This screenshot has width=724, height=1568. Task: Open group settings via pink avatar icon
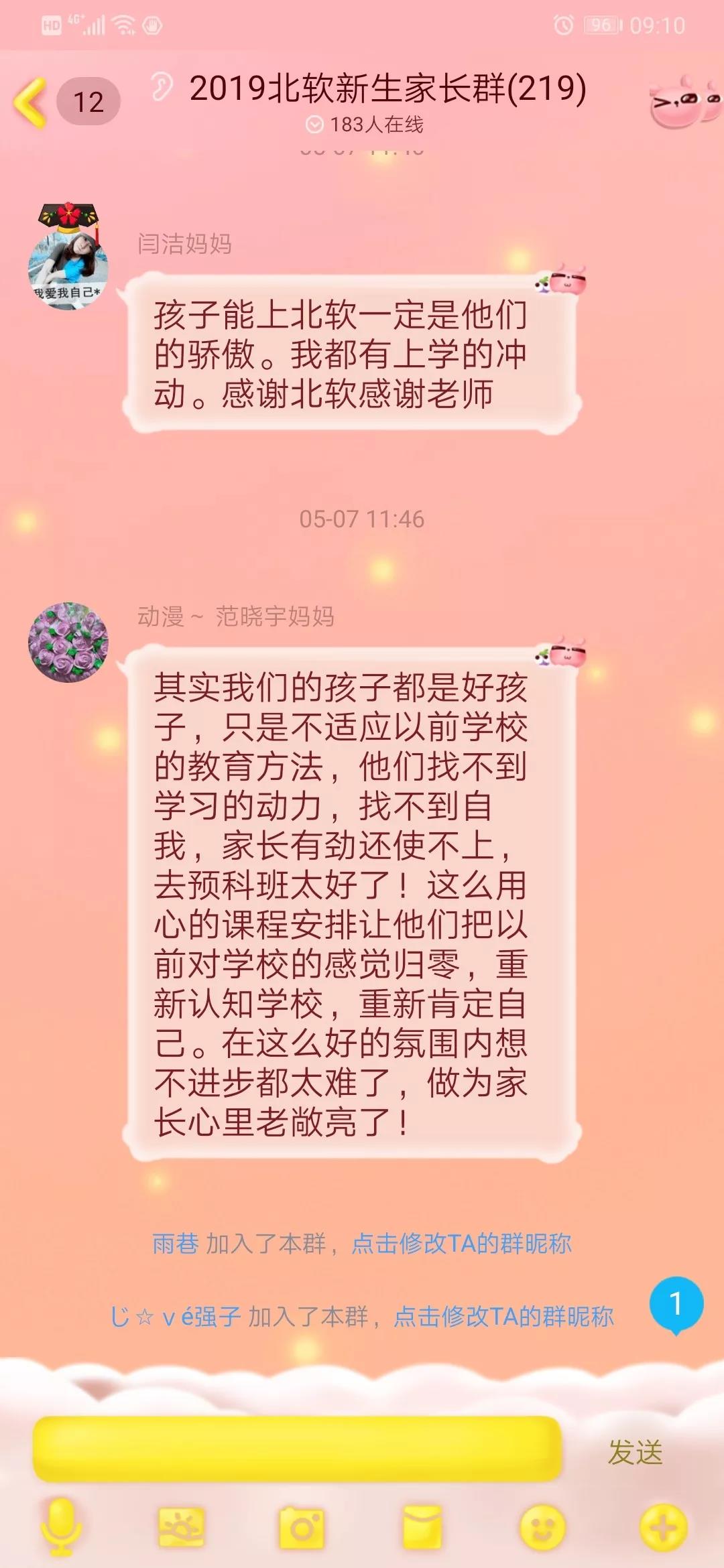pos(684,103)
